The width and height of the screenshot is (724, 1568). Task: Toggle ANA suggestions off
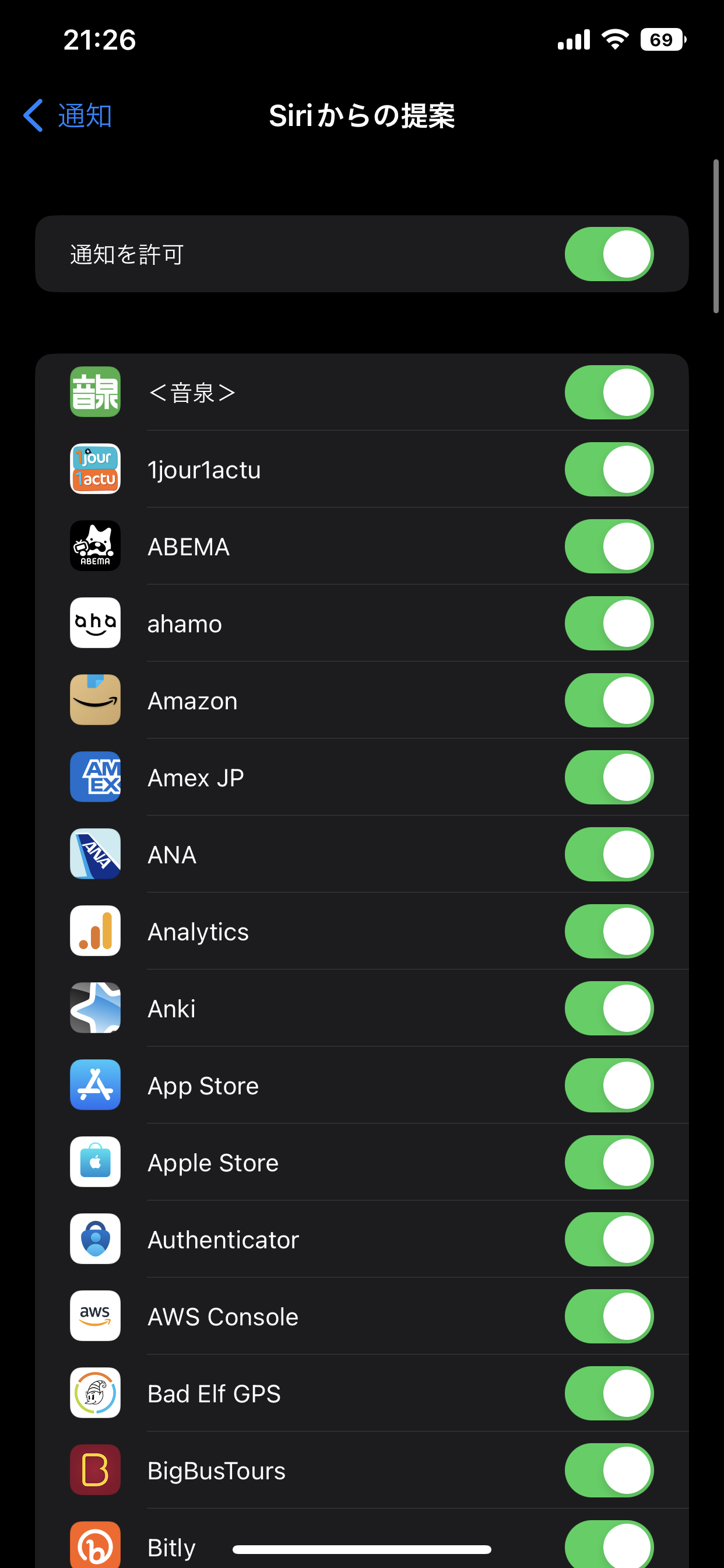point(609,855)
